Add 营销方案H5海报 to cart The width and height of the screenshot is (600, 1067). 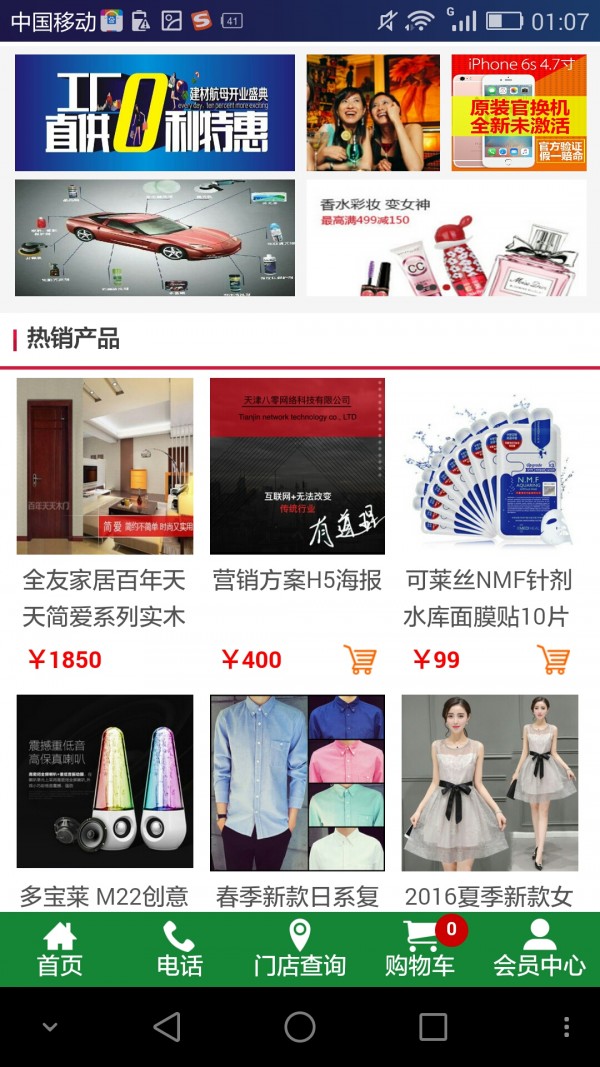(360, 660)
